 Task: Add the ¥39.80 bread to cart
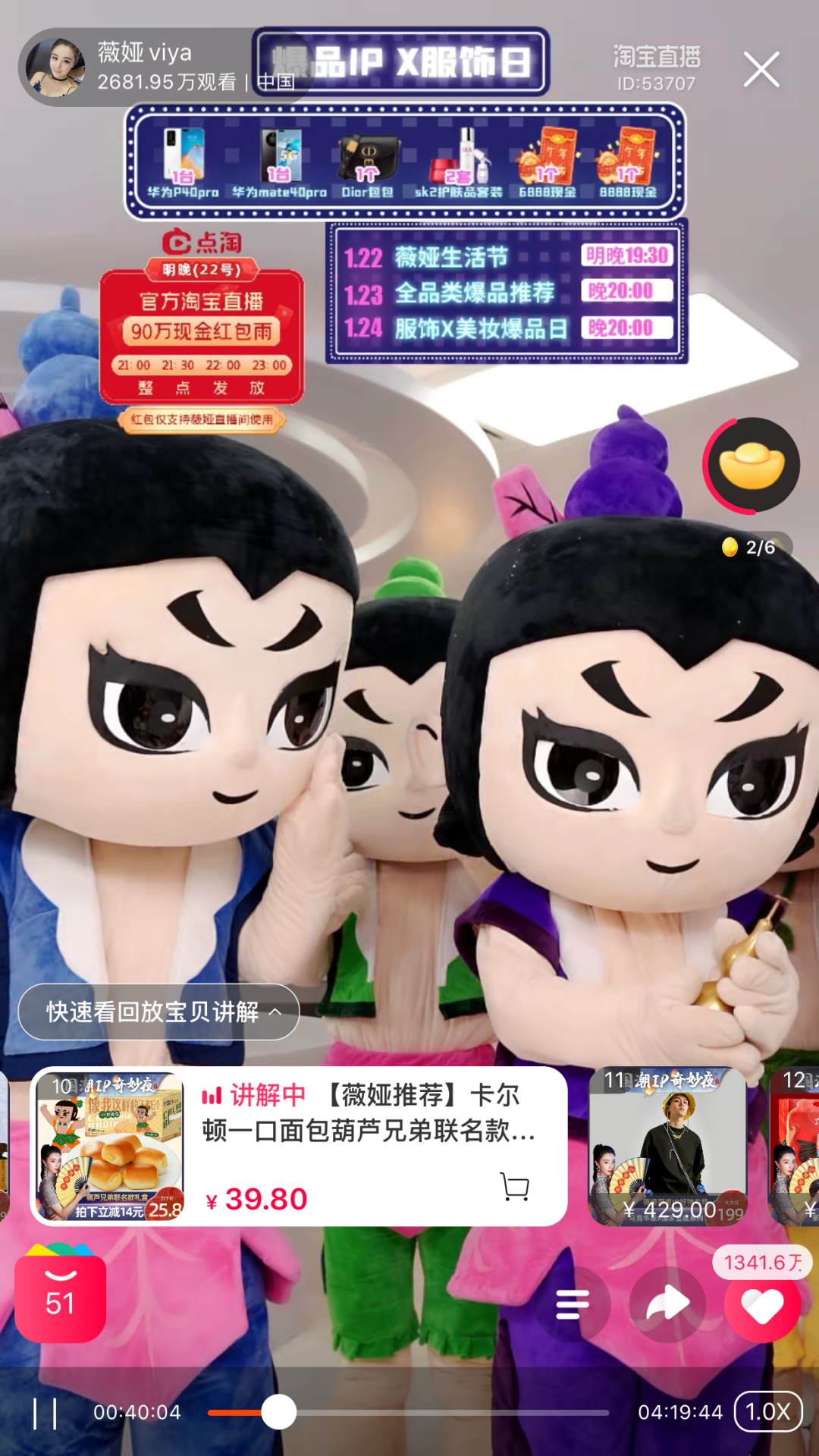(x=515, y=1187)
